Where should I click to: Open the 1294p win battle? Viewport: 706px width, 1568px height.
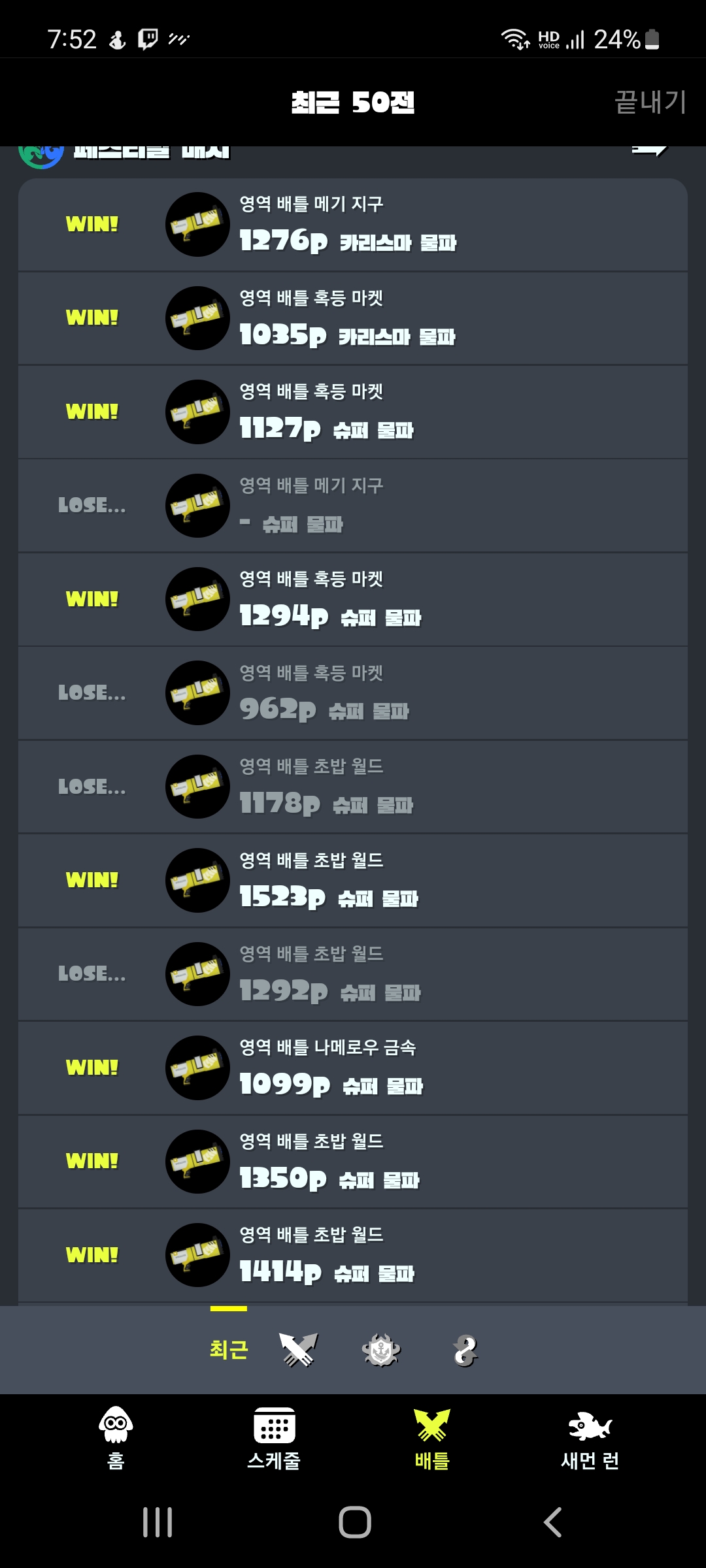coord(353,599)
